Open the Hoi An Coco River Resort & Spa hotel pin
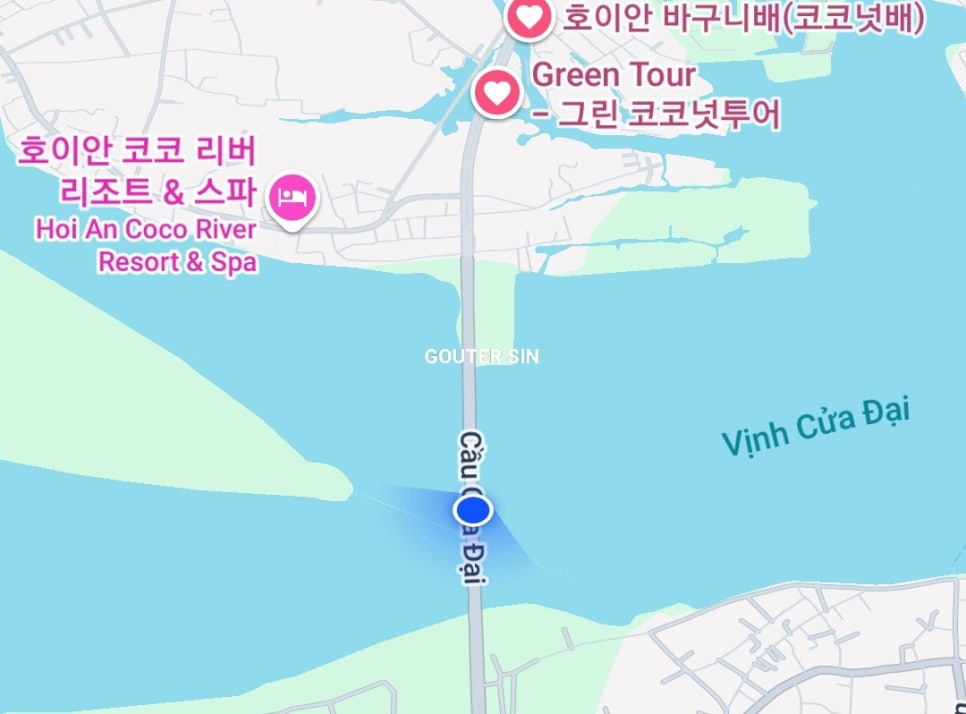Image resolution: width=966 pixels, height=714 pixels. (x=293, y=196)
